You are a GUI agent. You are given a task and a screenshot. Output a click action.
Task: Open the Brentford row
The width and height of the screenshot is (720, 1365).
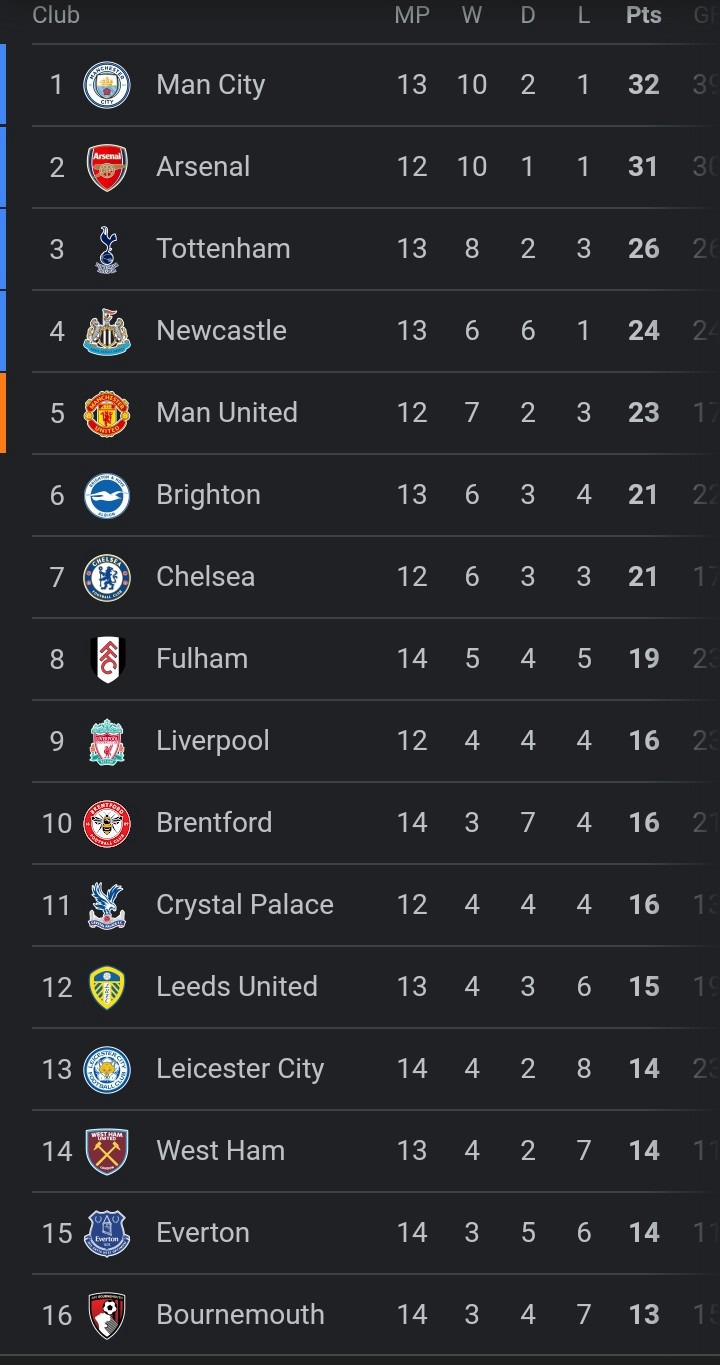(x=375, y=823)
